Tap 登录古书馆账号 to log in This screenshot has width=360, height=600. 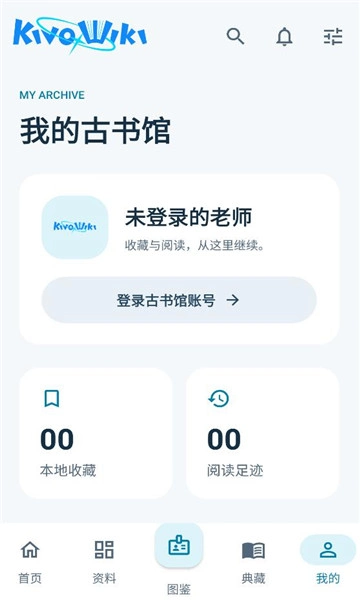179,300
